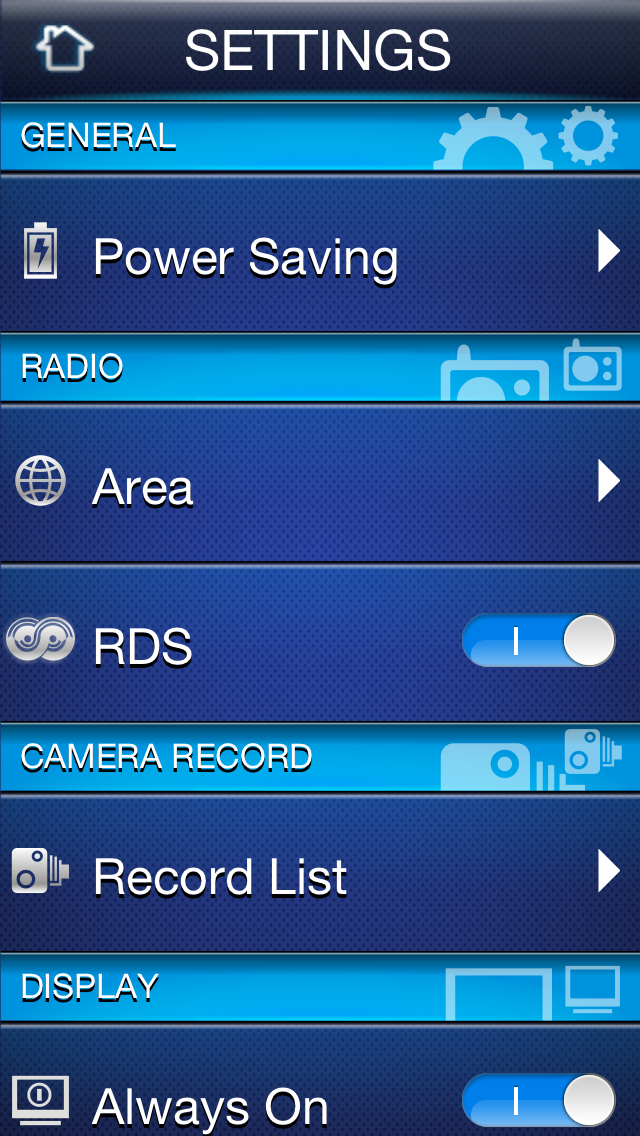Go to the home screen via house icon
The height and width of the screenshot is (1136, 640).
[64, 47]
